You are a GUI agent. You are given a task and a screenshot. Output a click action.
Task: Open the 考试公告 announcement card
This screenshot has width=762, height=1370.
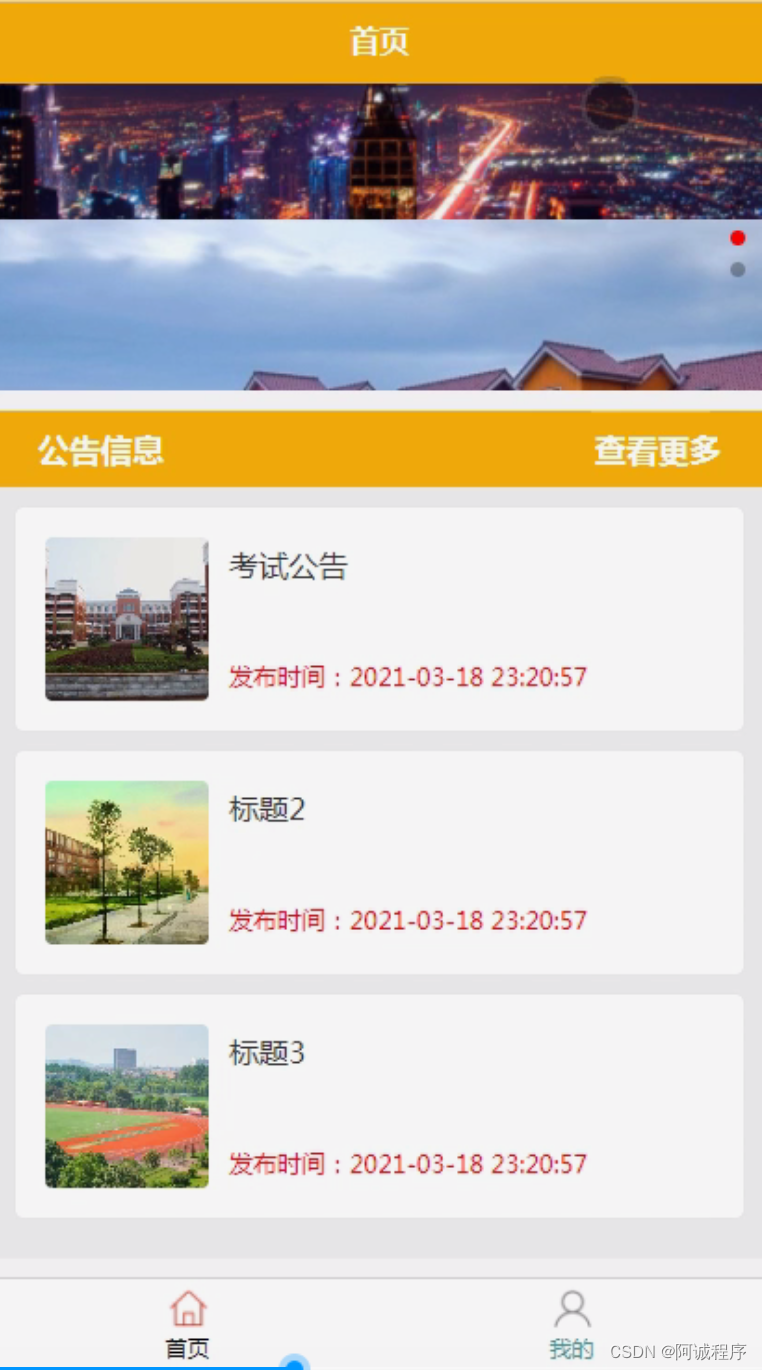(x=379, y=619)
